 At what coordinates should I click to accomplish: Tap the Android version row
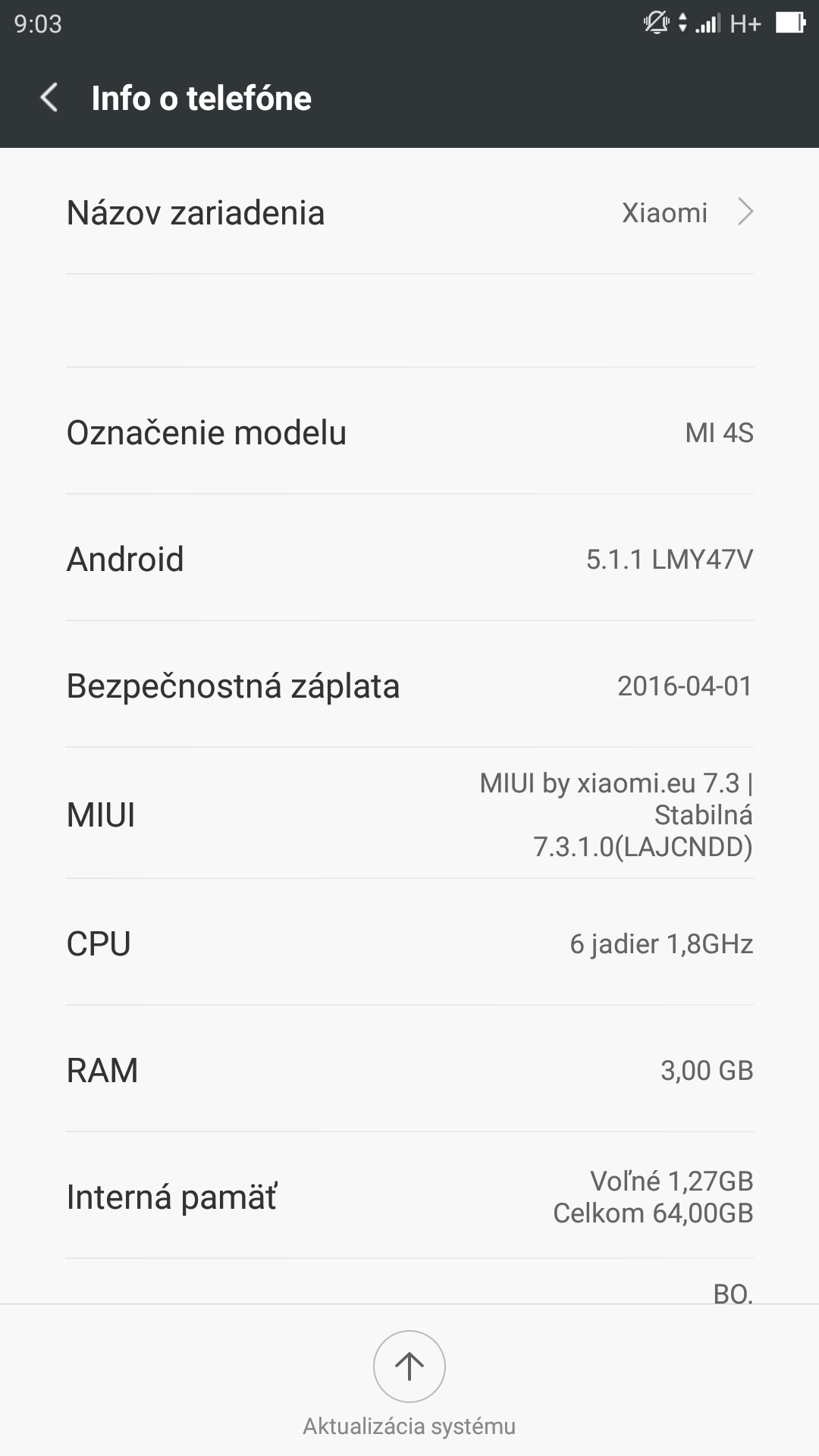[x=409, y=558]
